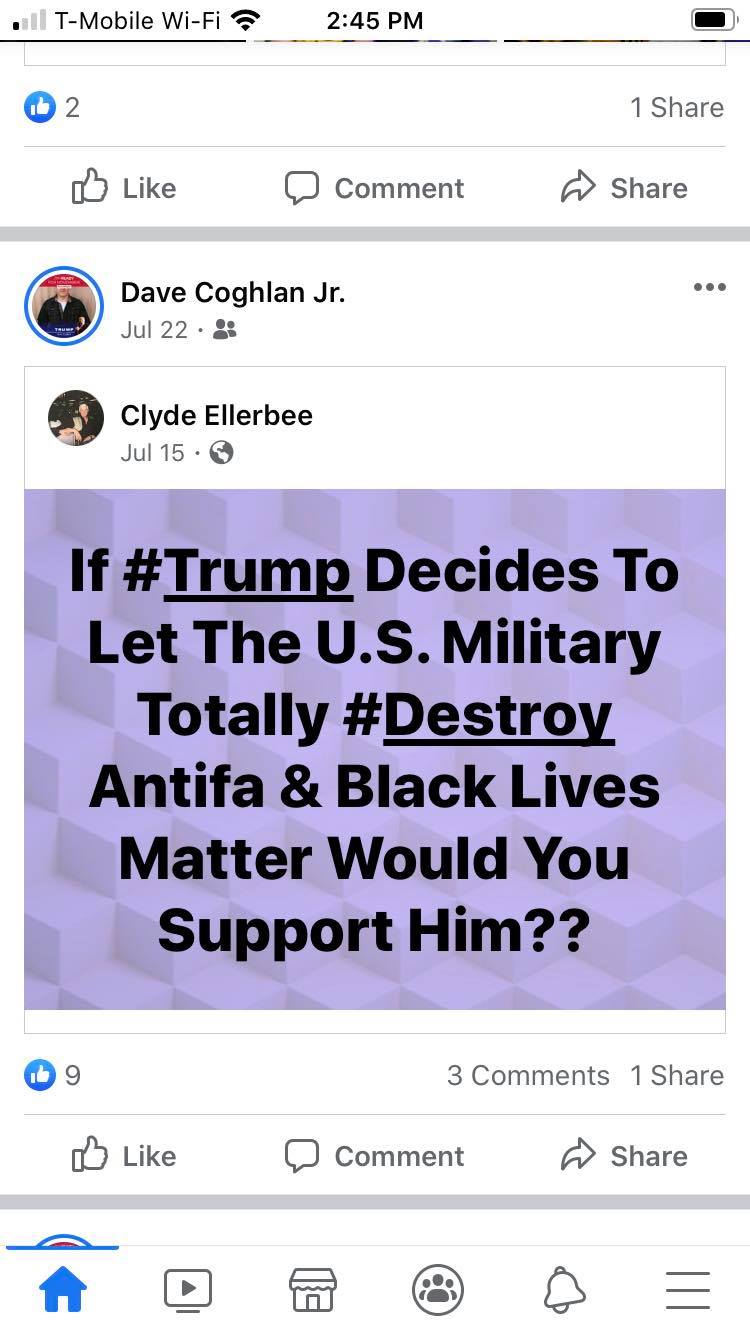Tap Dave Coghlan Jr.'s profile picture
Screen dimensions: 750x1334
(x=64, y=306)
